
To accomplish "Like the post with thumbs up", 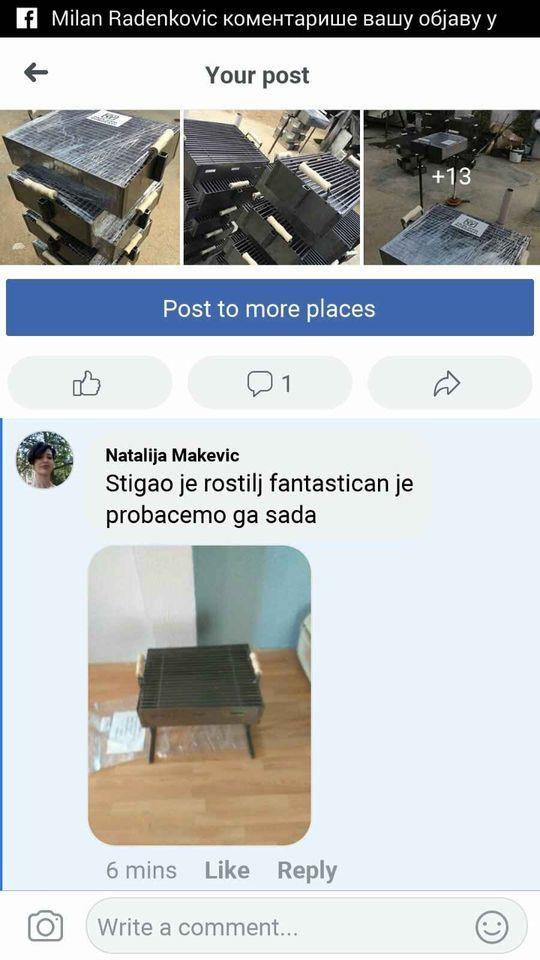I will coord(89,383).
